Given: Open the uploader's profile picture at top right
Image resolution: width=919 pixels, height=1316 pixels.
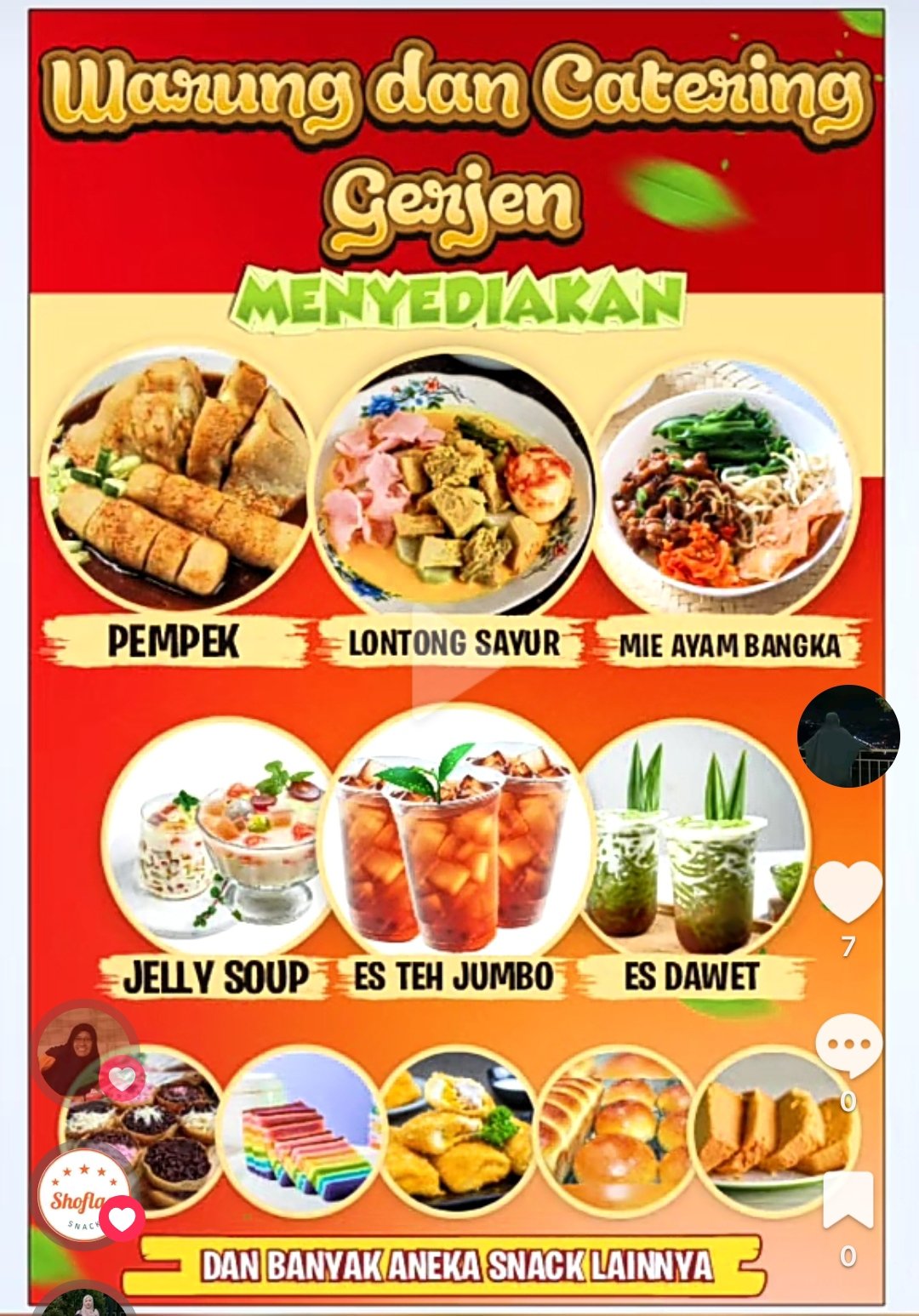Looking at the screenshot, I should coord(848,737).
